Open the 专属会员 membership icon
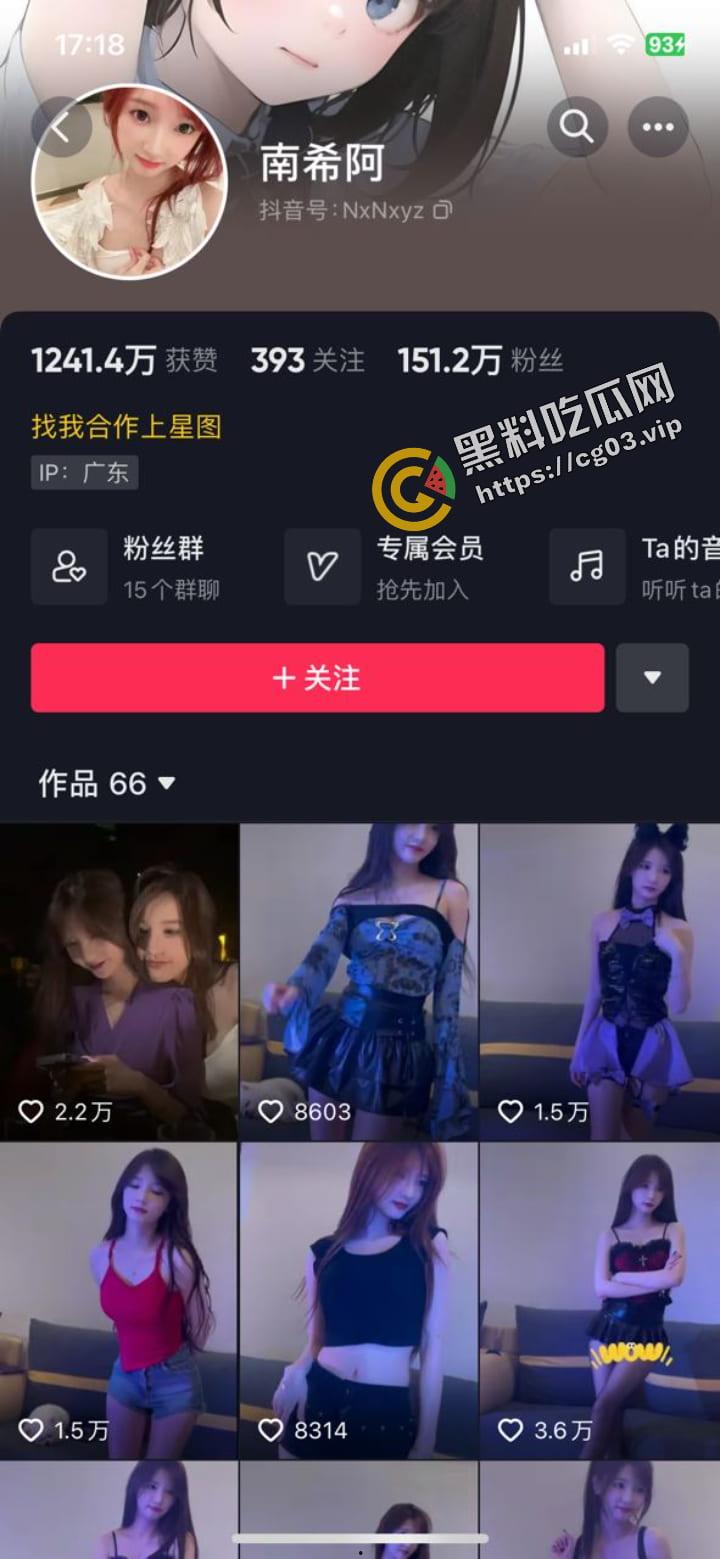 point(322,567)
